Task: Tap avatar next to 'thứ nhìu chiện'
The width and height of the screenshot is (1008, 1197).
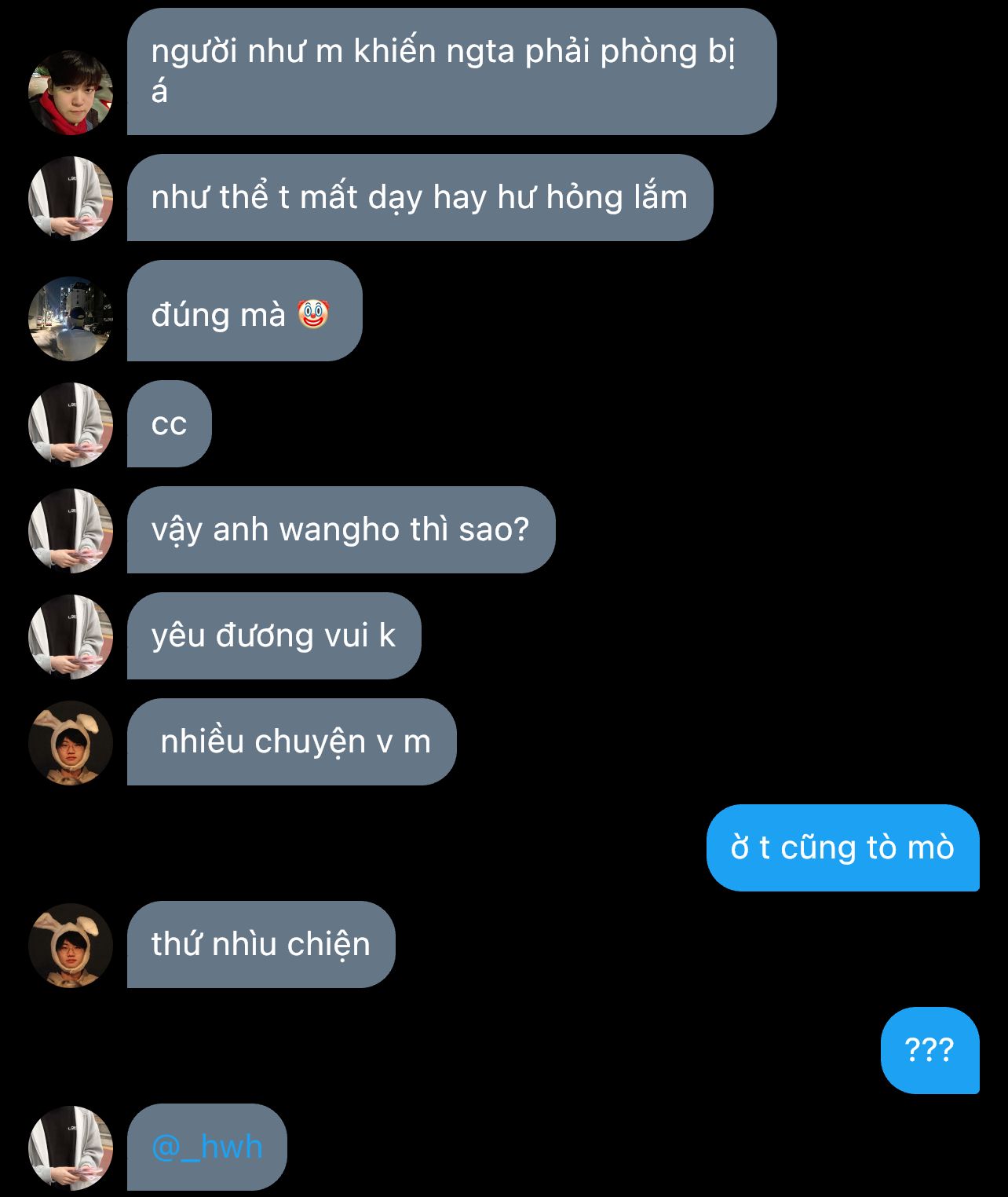Action: click(71, 945)
